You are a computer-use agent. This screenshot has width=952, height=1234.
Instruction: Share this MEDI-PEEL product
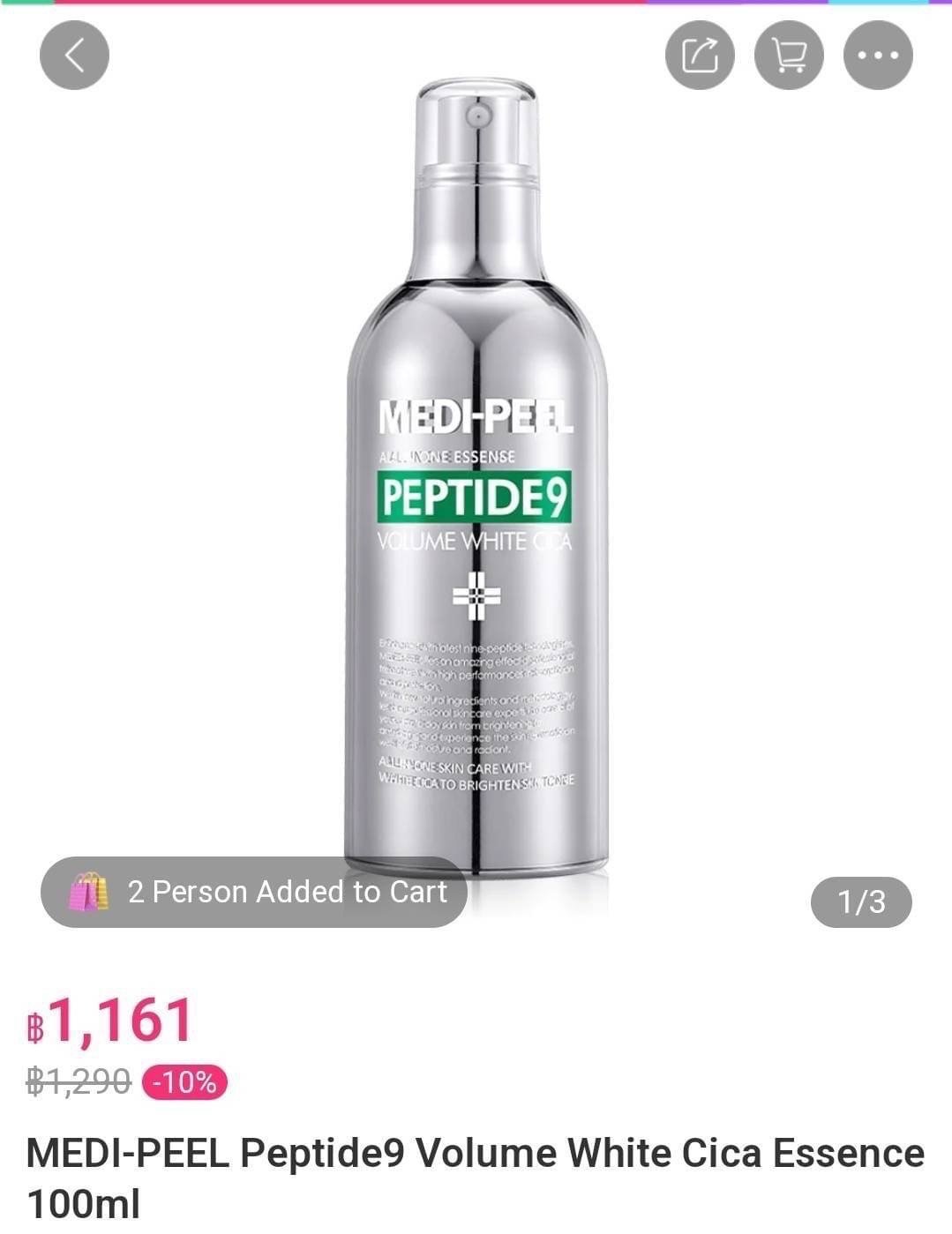(x=700, y=56)
